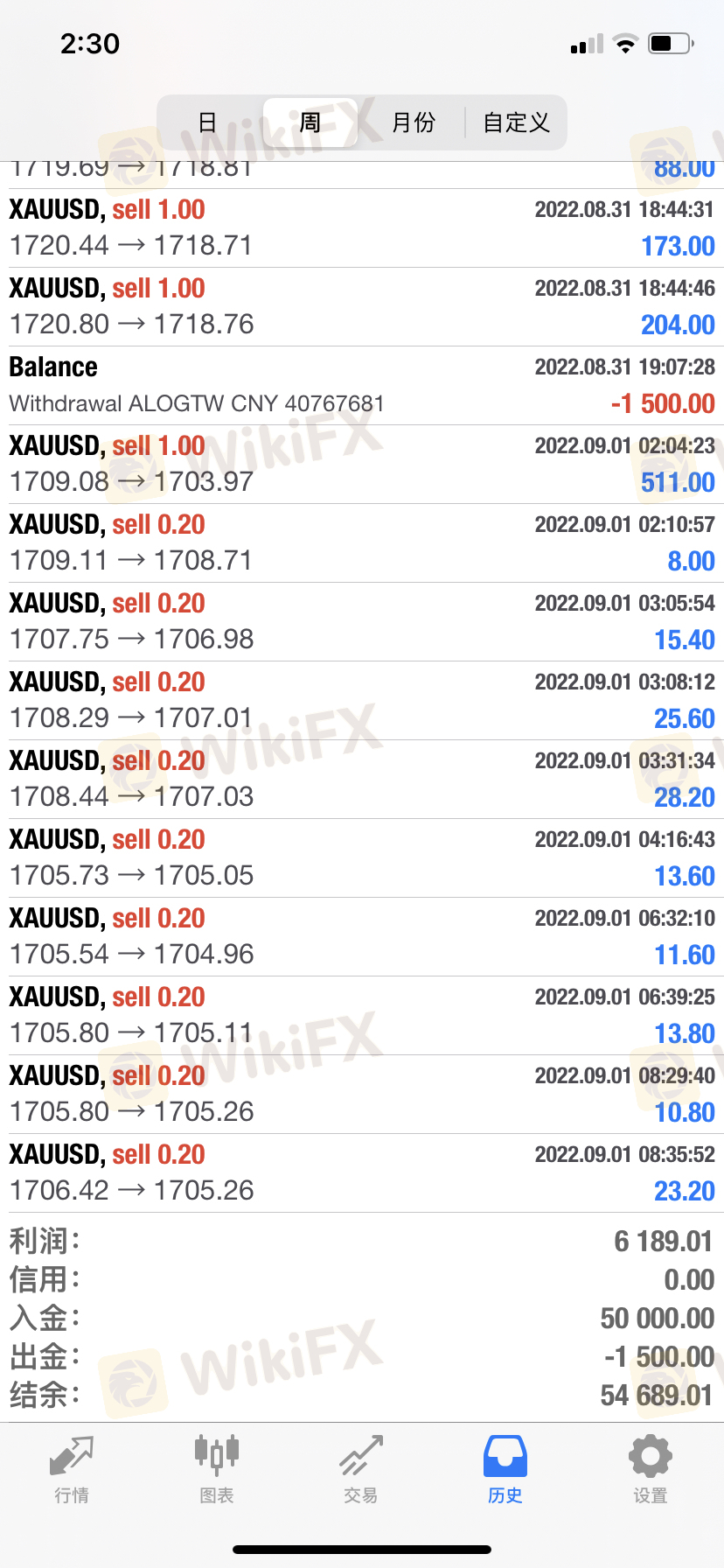Open the 行情 quotes tab
Image resolution: width=724 pixels, height=1568 pixels.
pos(72,1470)
